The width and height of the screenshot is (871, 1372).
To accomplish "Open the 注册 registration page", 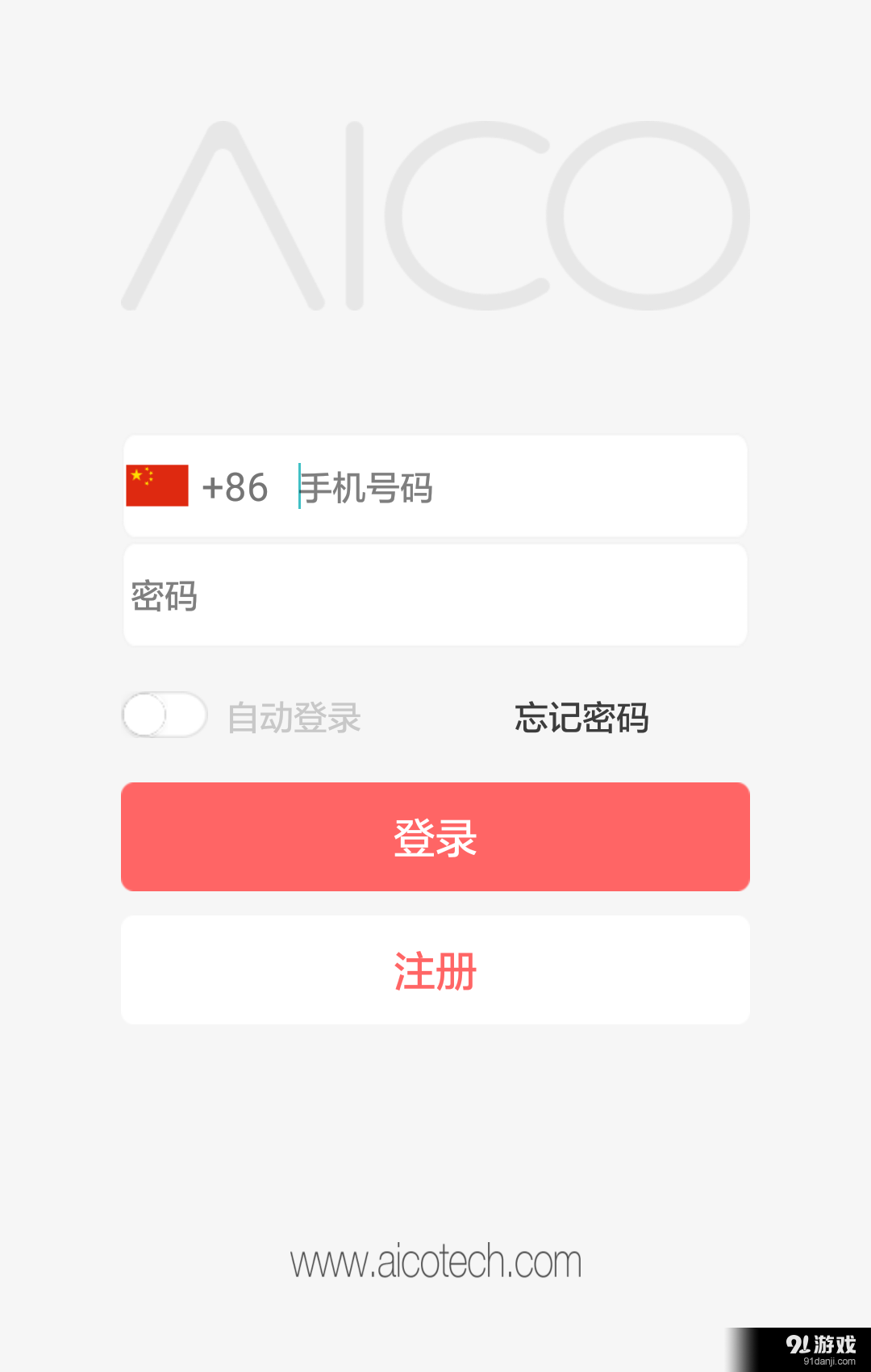I will pos(435,970).
